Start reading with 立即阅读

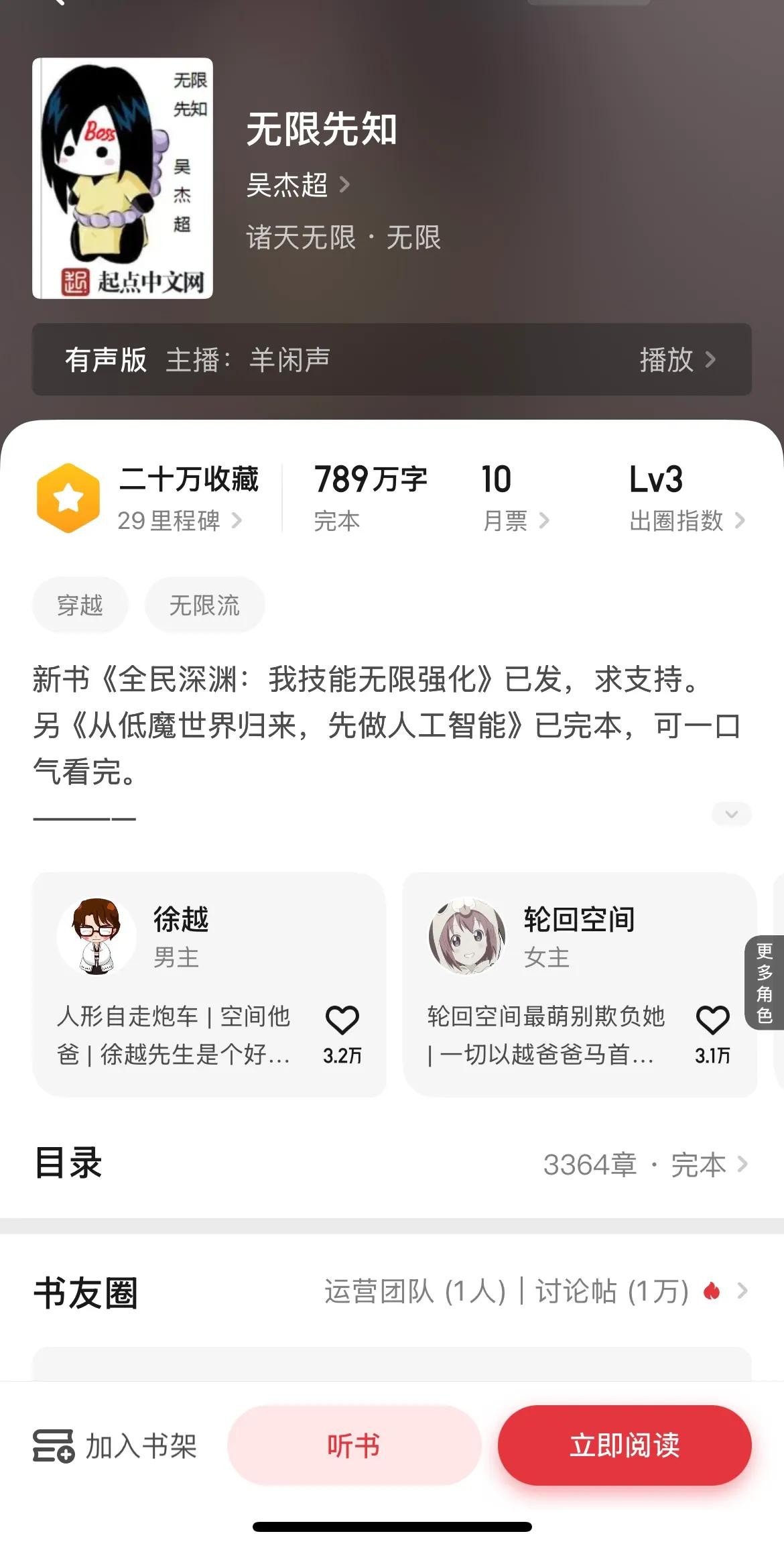(624, 1446)
